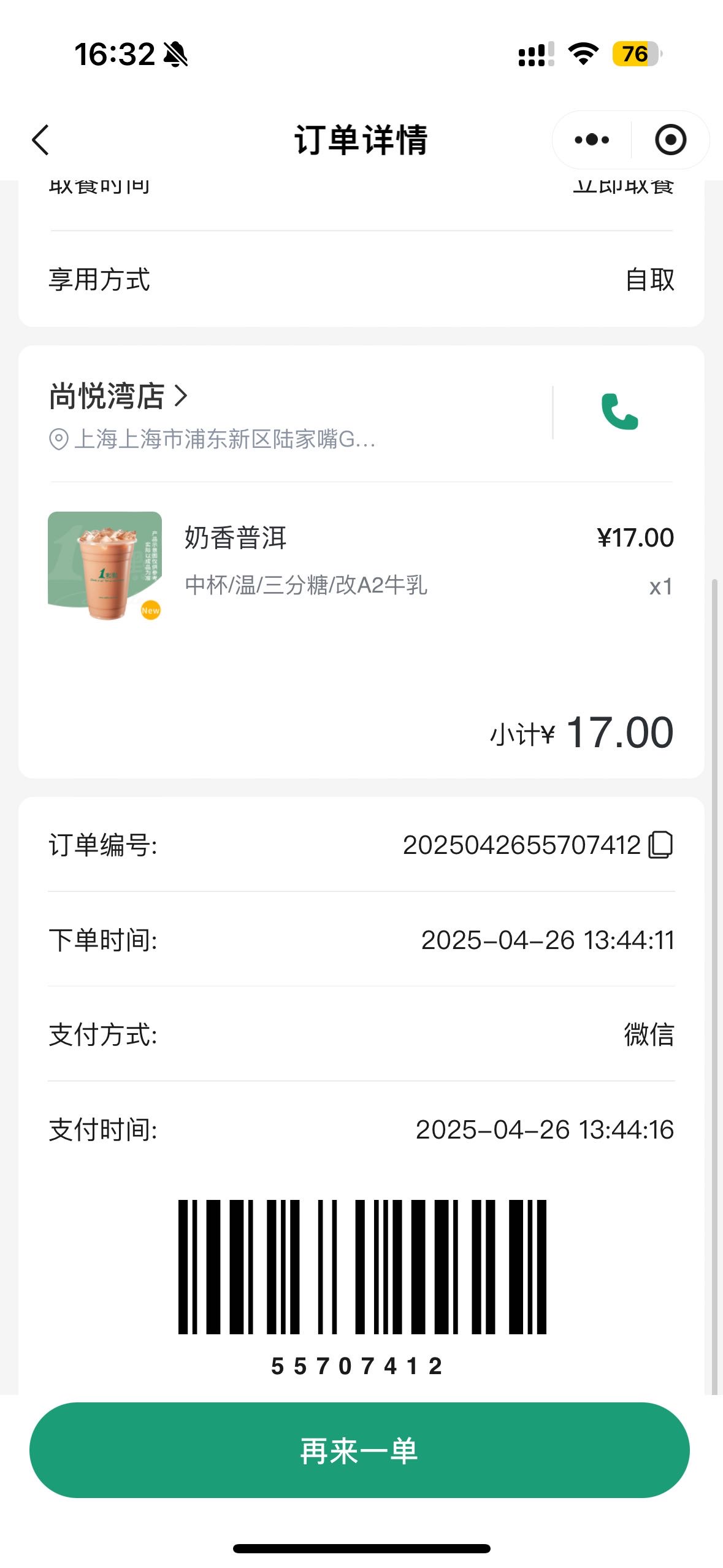
Task: Tap 再来一单 to reorder
Action: pos(359,1450)
